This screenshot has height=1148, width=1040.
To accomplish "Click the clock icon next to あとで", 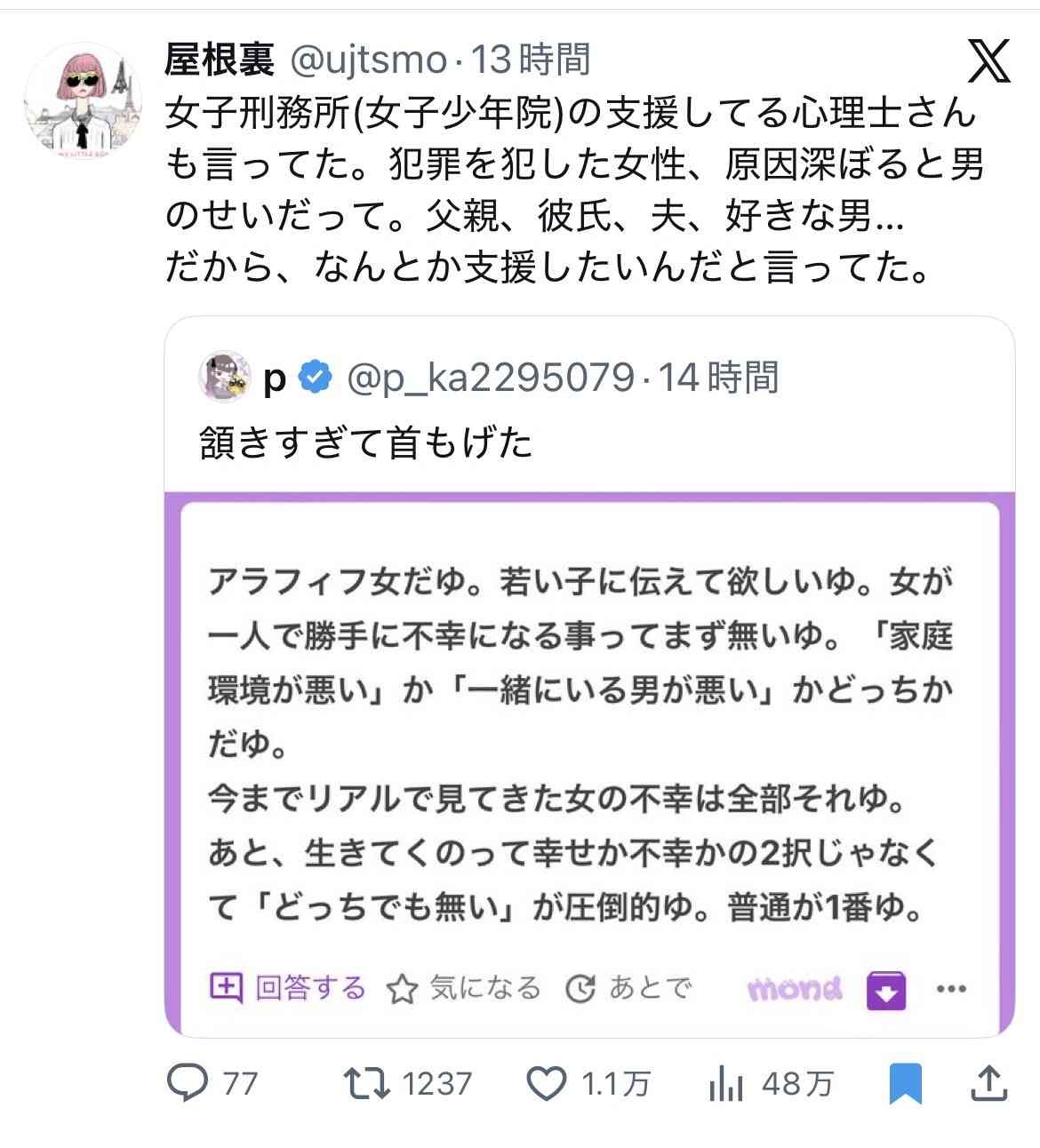I will pyautogui.click(x=580, y=987).
